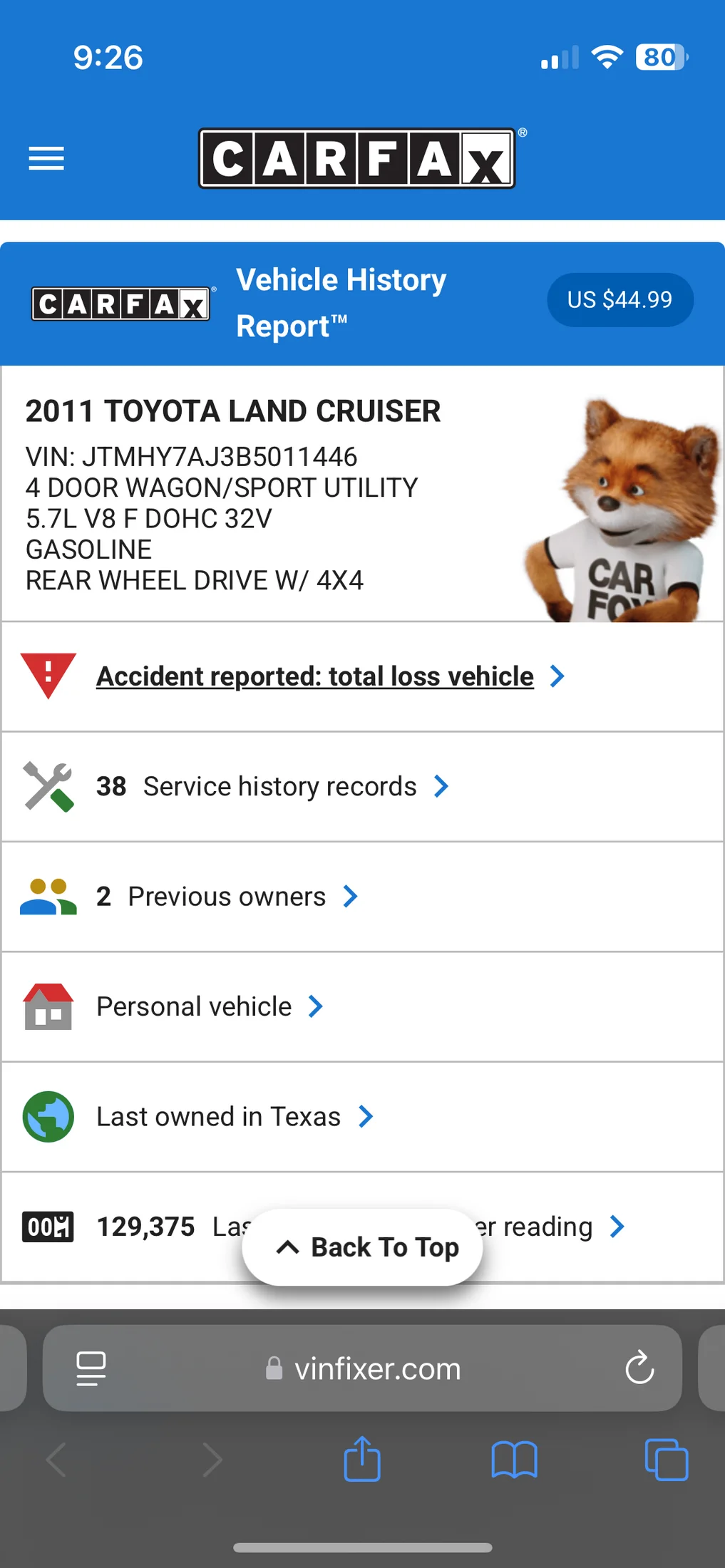This screenshot has height=1568, width=725.
Task: Open the hamburger menu
Action: click(46, 158)
